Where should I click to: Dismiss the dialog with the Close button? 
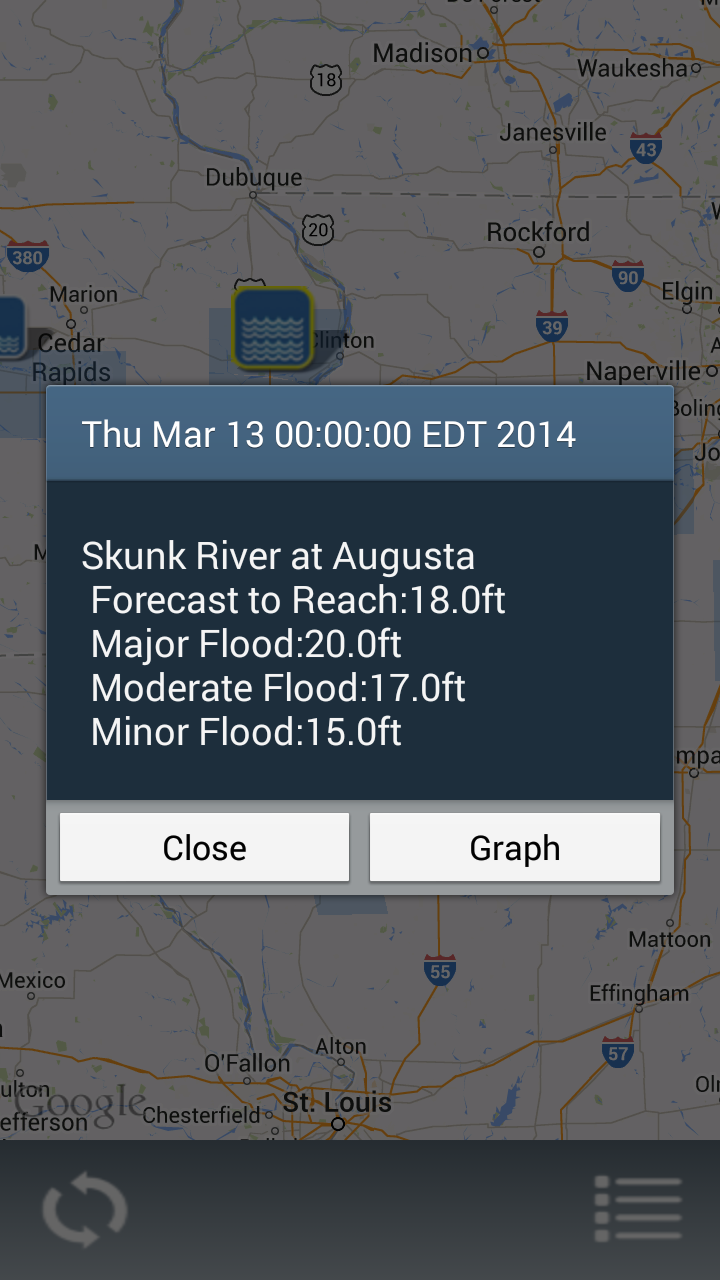point(204,847)
